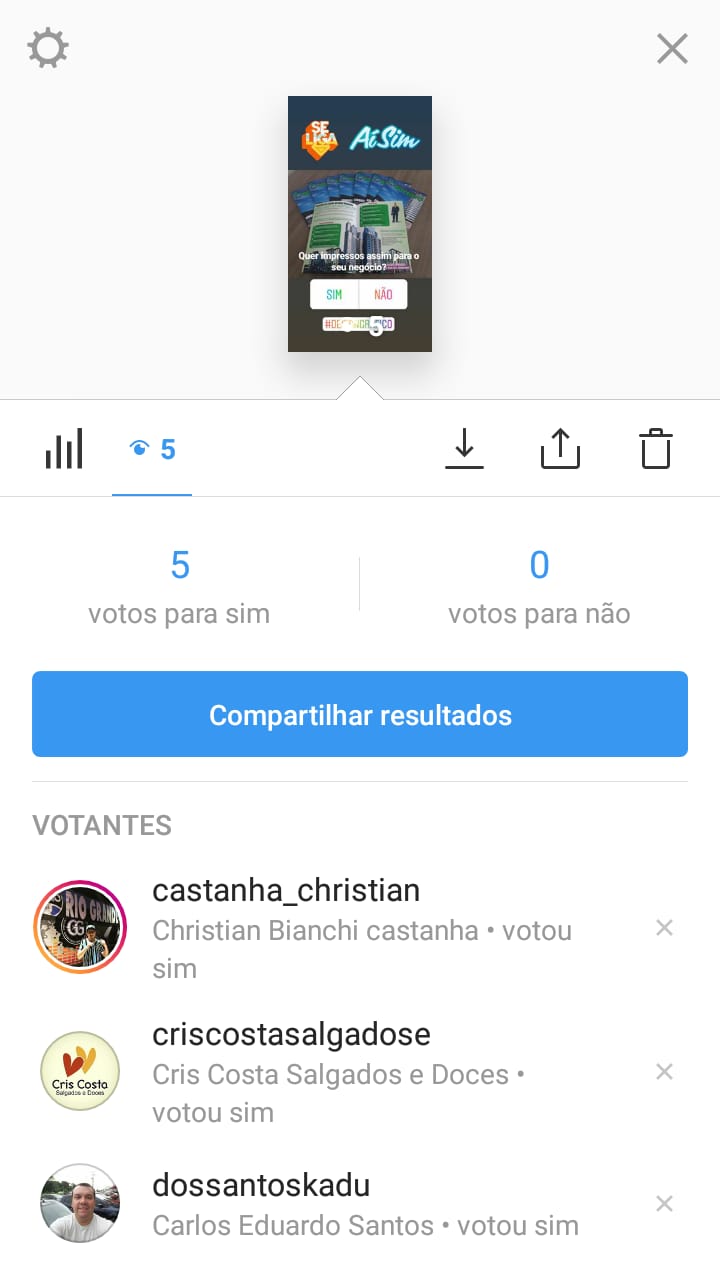The image size is (720, 1280).
Task: Tap the Compartilhar resultados button
Action: point(360,714)
